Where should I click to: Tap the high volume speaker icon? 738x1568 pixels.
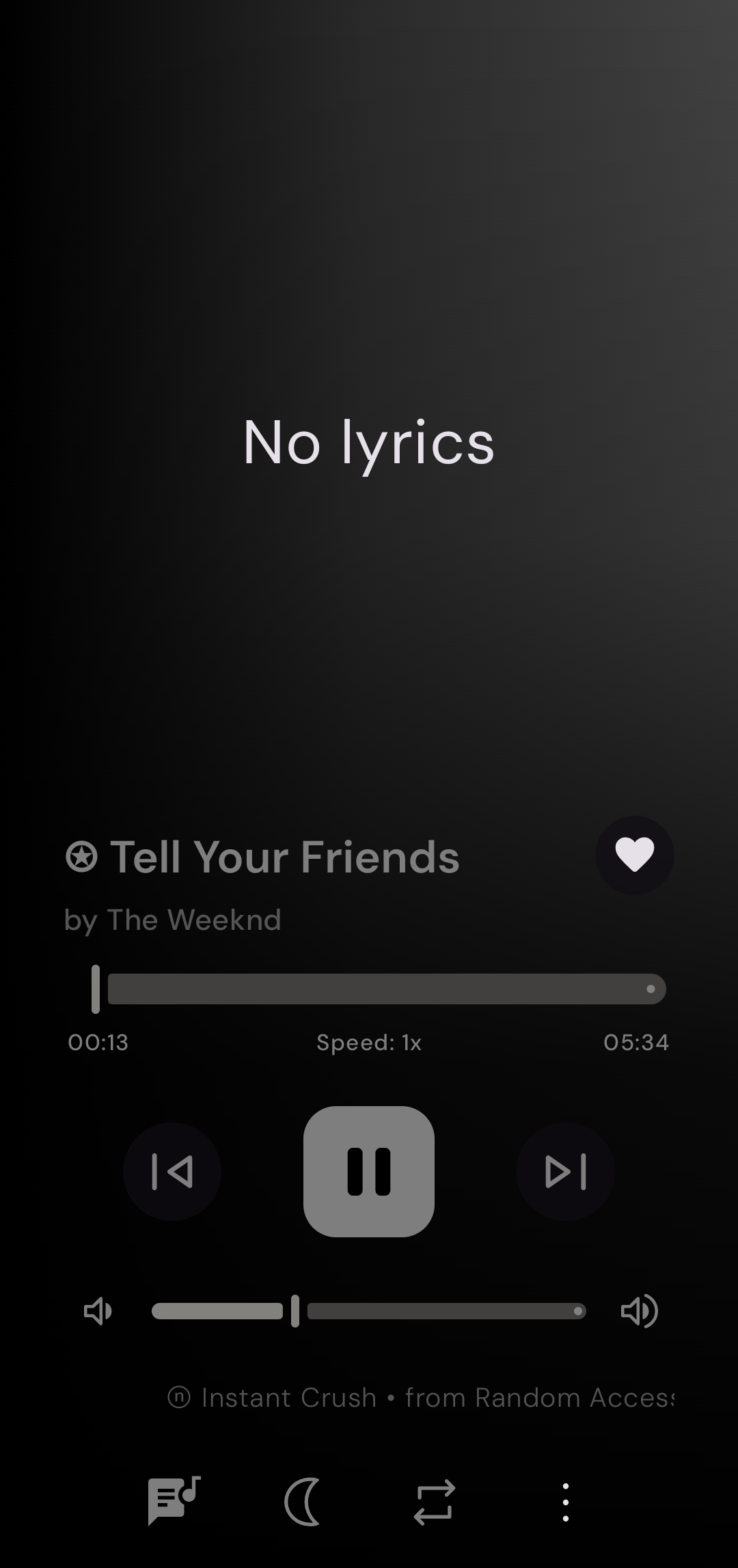(639, 1311)
